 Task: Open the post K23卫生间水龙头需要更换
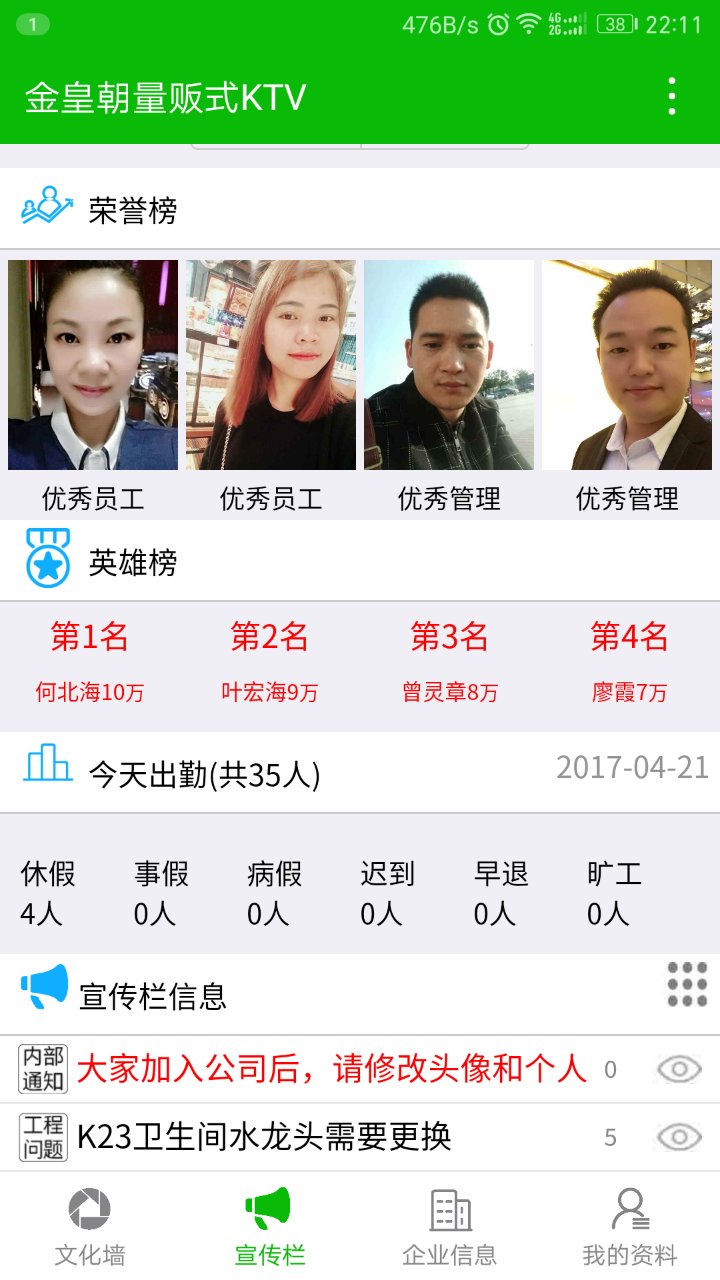pyautogui.click(x=264, y=1137)
